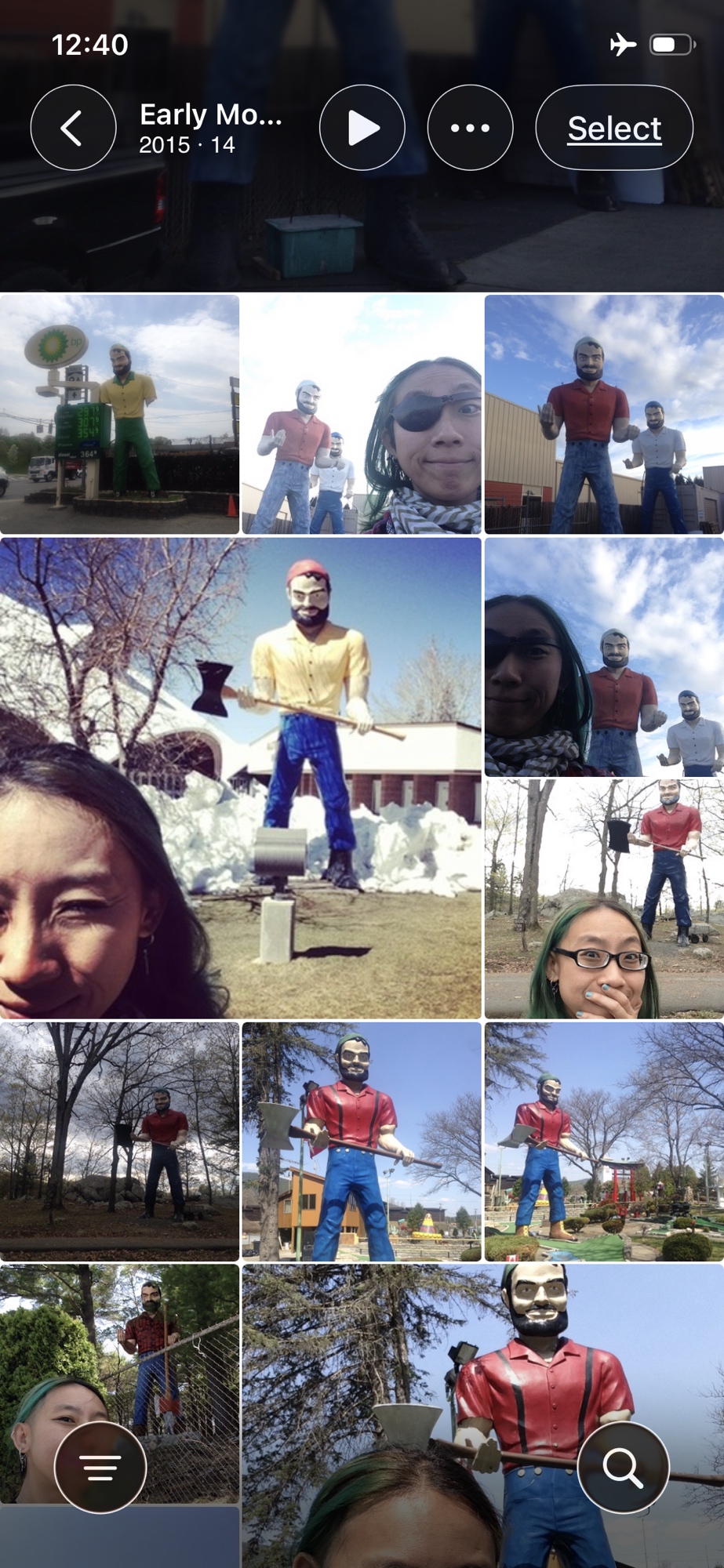The height and width of the screenshot is (1568, 724).
Task: Tap Select to choose photos
Action: (614, 128)
